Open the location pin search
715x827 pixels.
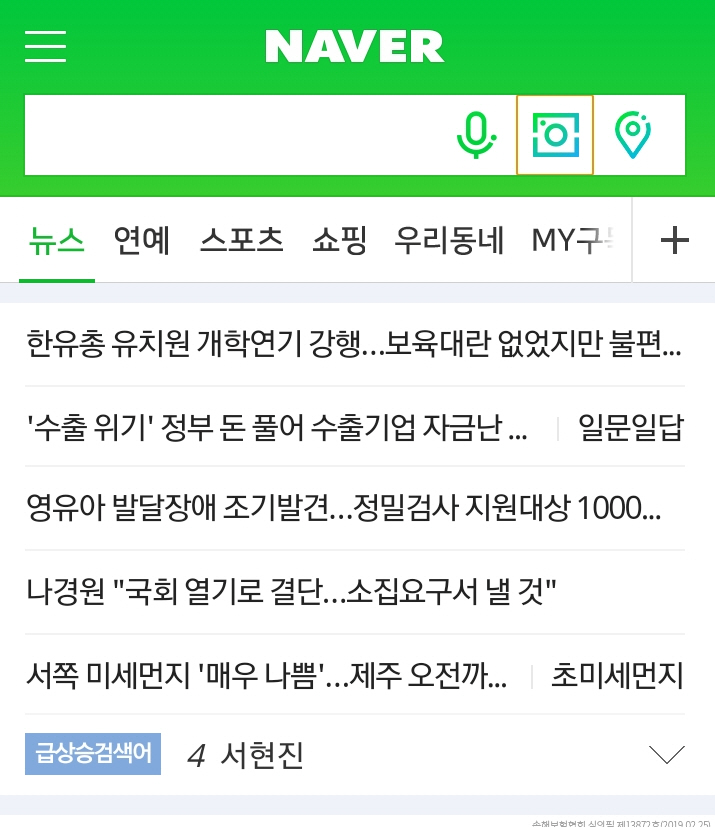[x=632, y=135]
